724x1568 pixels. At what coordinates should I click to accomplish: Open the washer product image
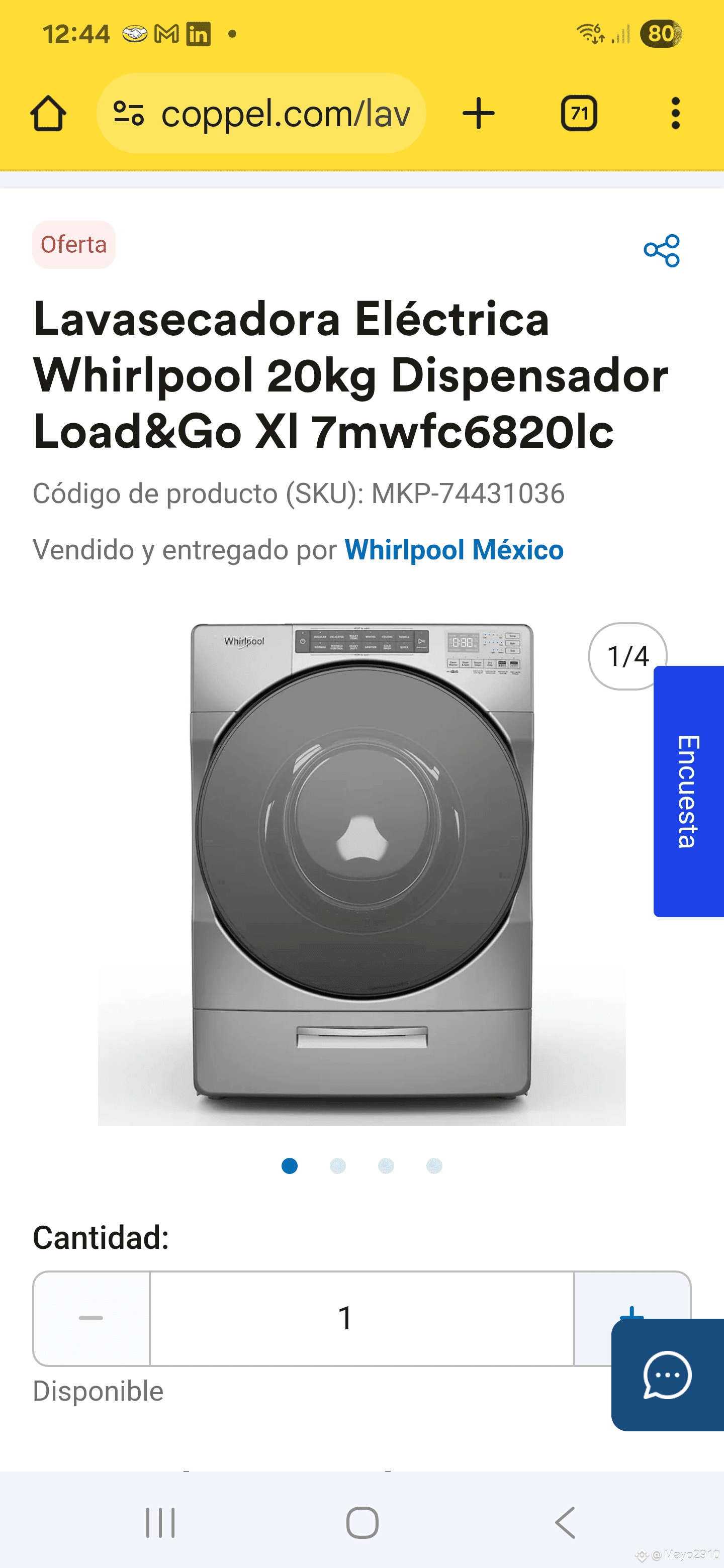coord(361,864)
